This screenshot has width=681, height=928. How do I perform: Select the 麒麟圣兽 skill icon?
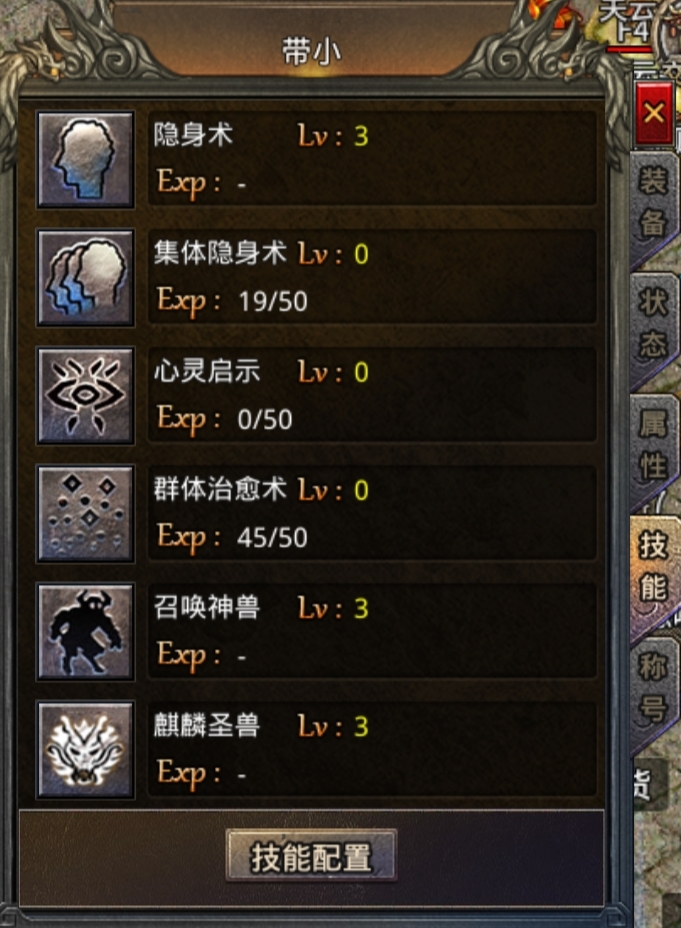[86, 749]
